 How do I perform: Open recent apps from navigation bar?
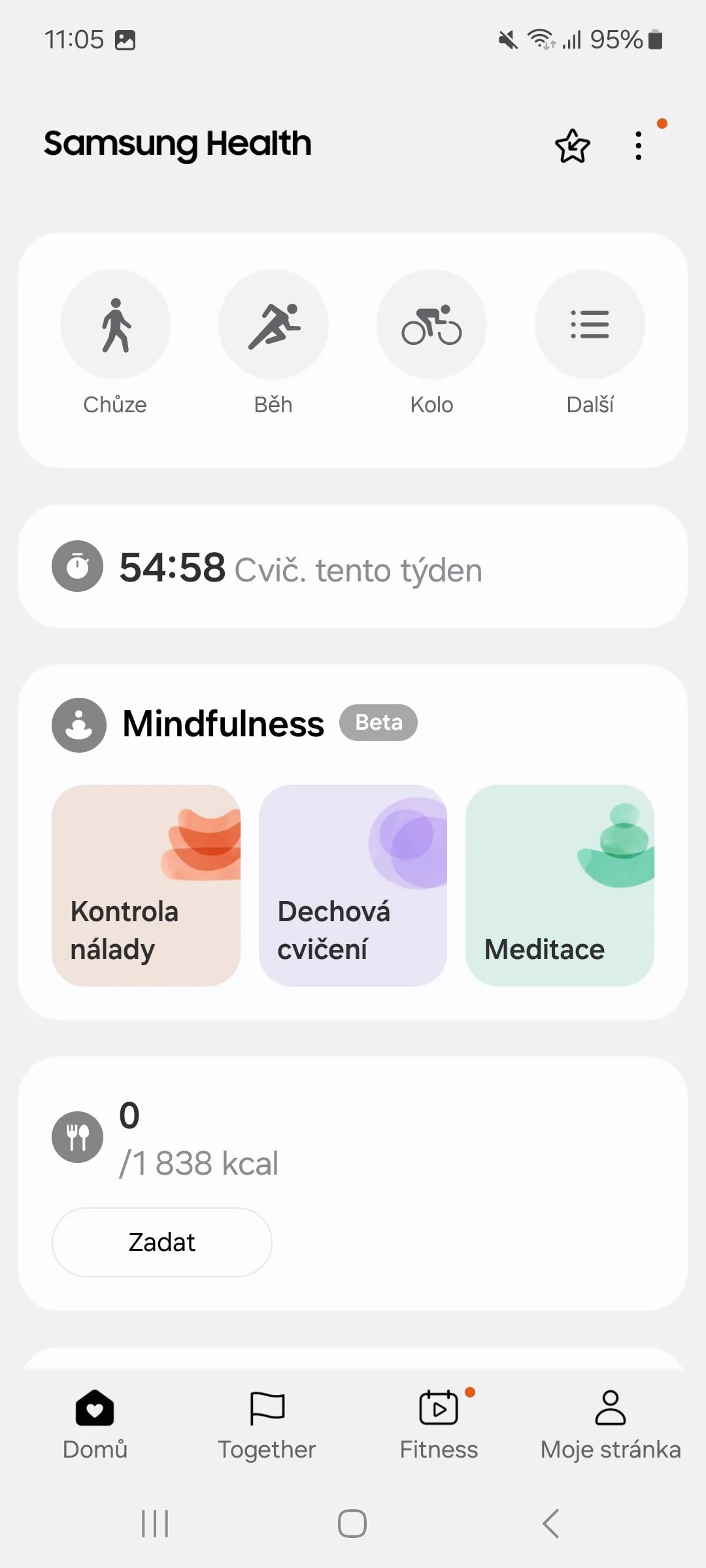click(155, 1524)
